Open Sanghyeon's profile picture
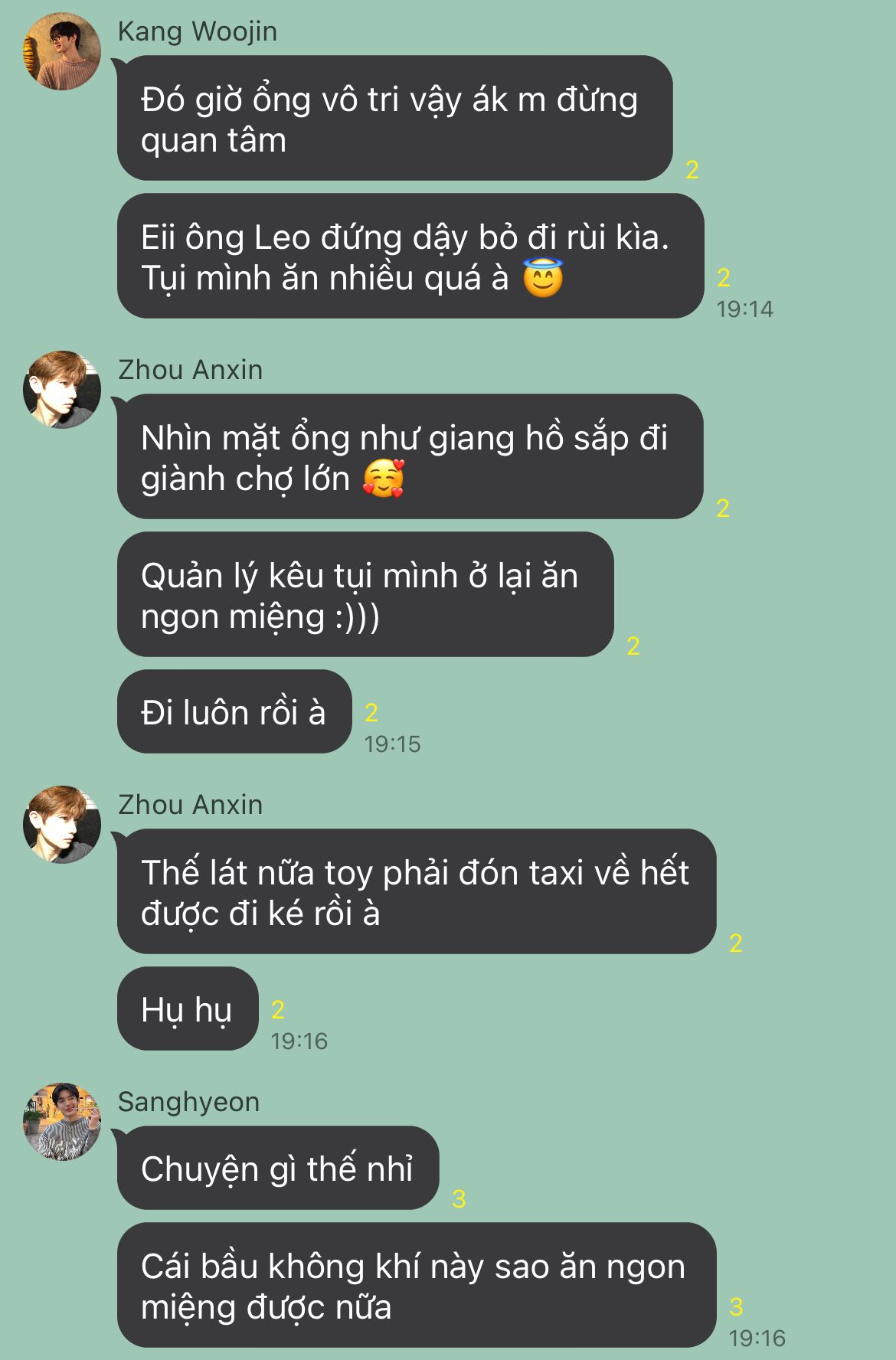 [62, 1121]
